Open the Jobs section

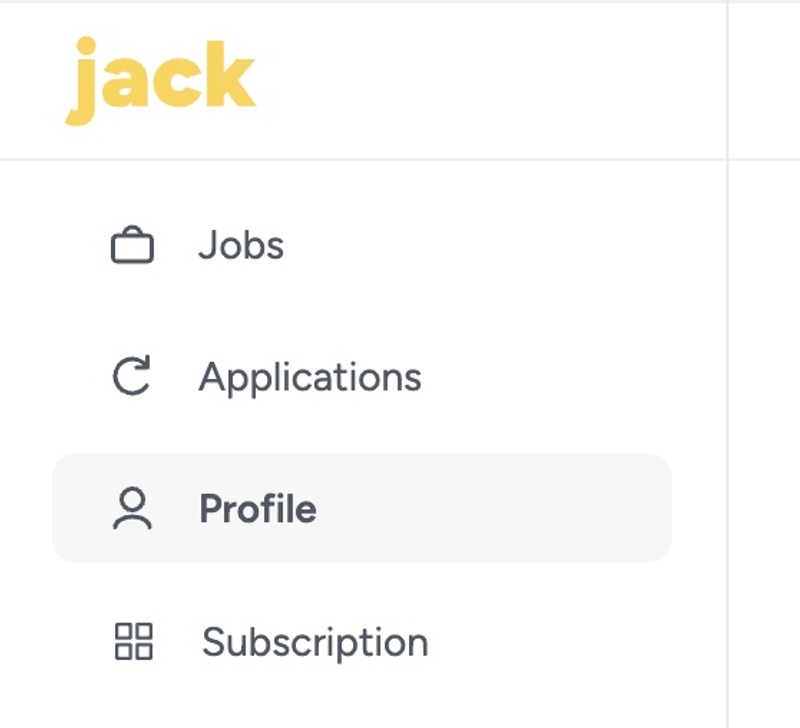[240, 246]
